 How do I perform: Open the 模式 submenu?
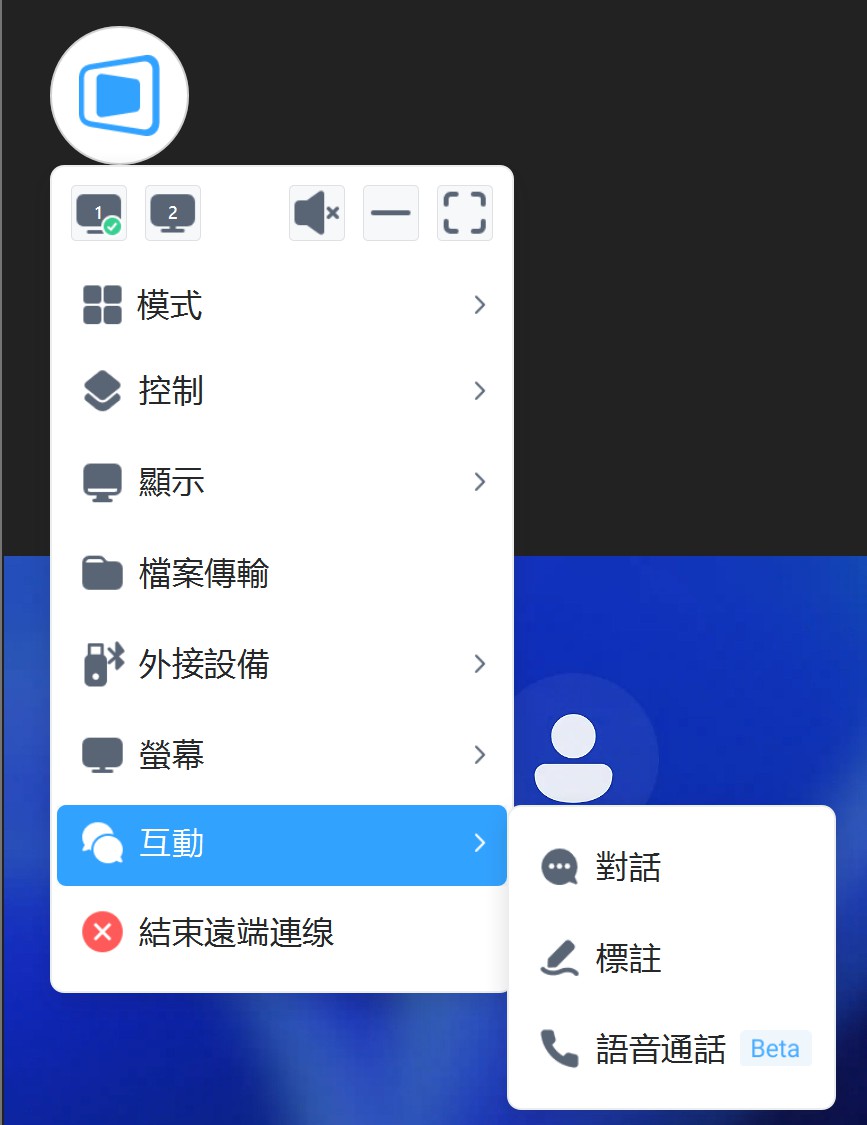pos(281,305)
